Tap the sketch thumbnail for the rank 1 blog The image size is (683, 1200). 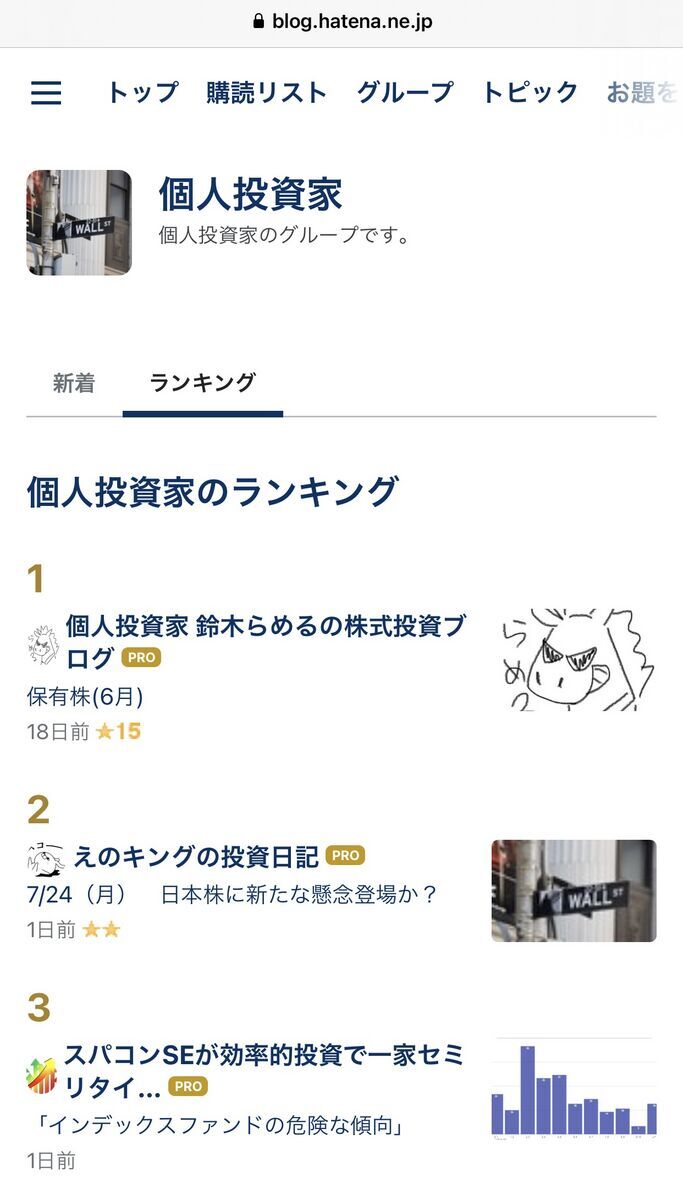click(579, 660)
